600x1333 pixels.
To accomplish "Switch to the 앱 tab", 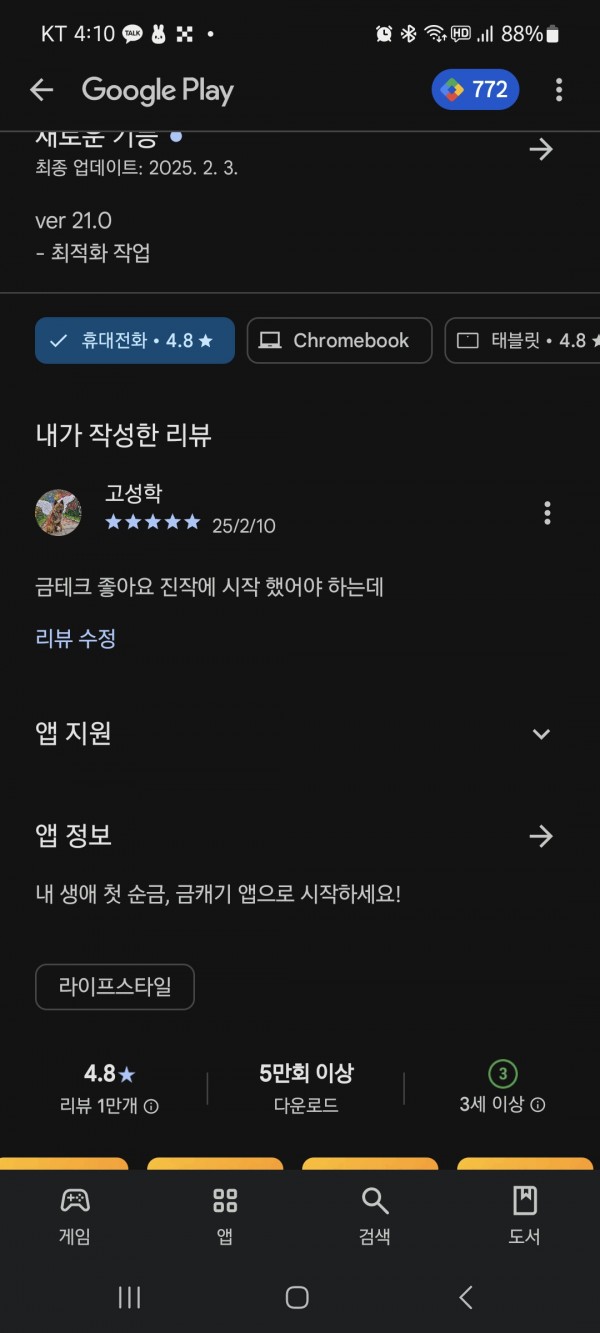I will pos(225,1216).
